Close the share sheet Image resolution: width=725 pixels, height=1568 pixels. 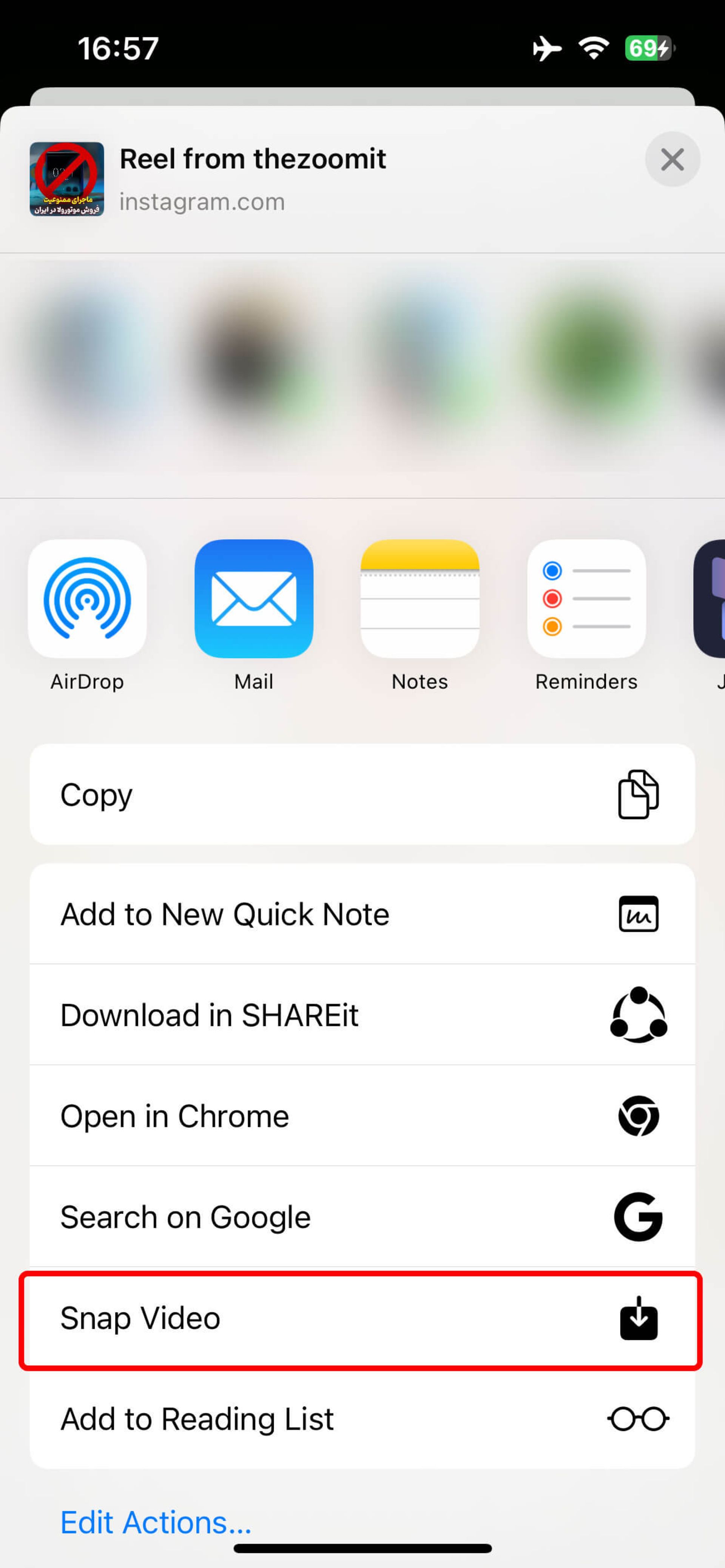672,160
